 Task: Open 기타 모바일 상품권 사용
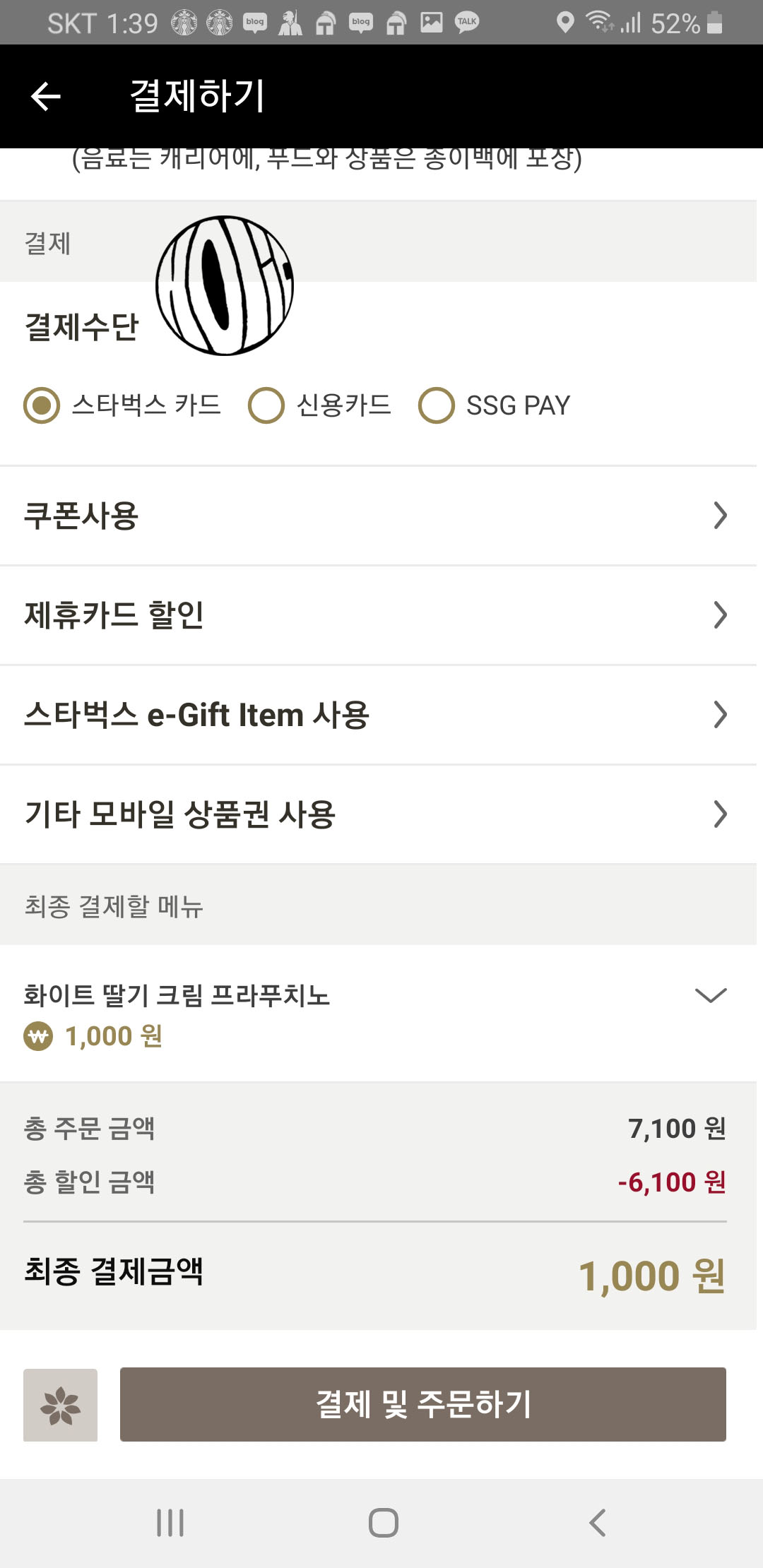click(378, 814)
